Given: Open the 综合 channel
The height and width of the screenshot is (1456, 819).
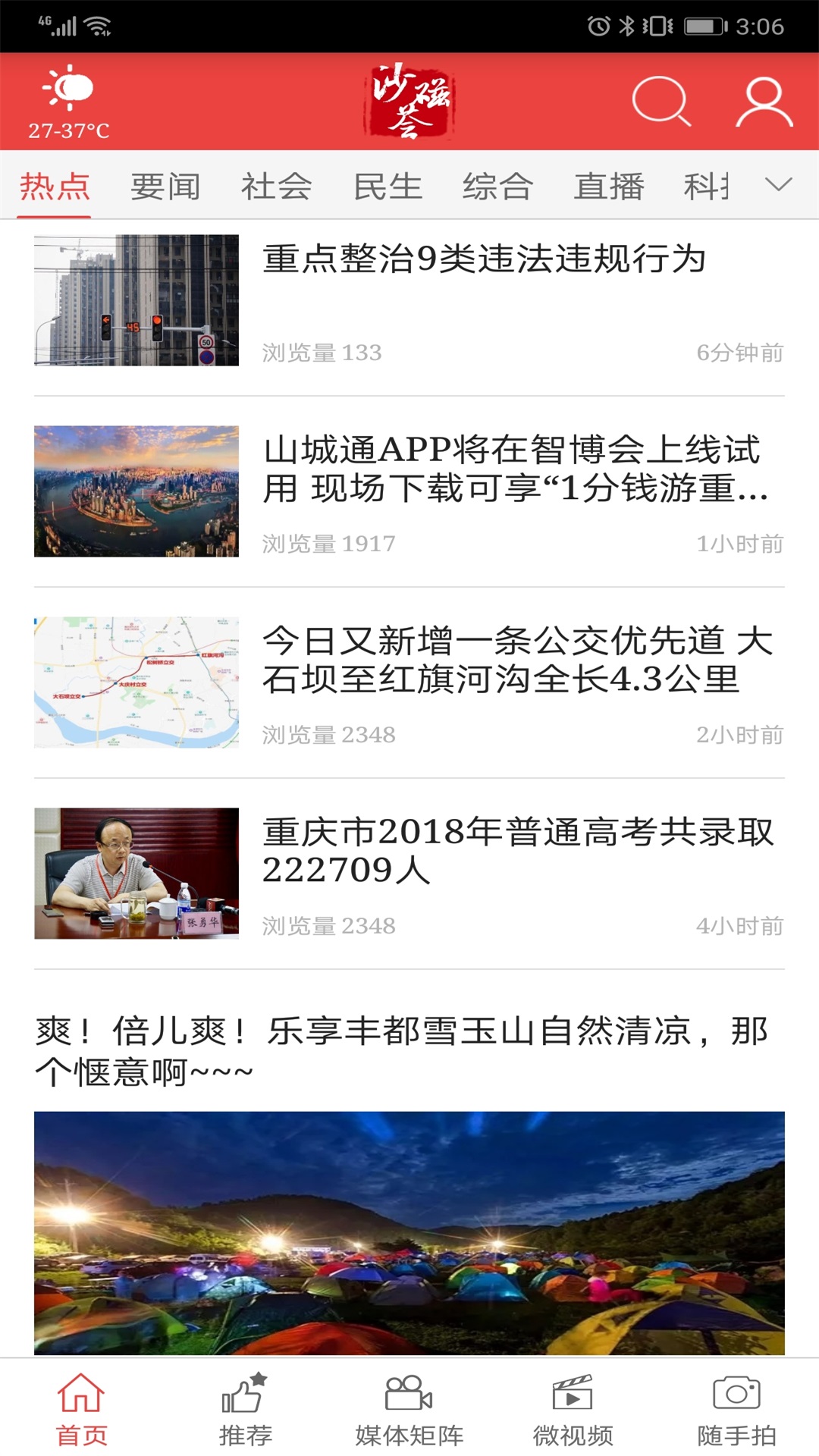Looking at the screenshot, I should point(497,184).
